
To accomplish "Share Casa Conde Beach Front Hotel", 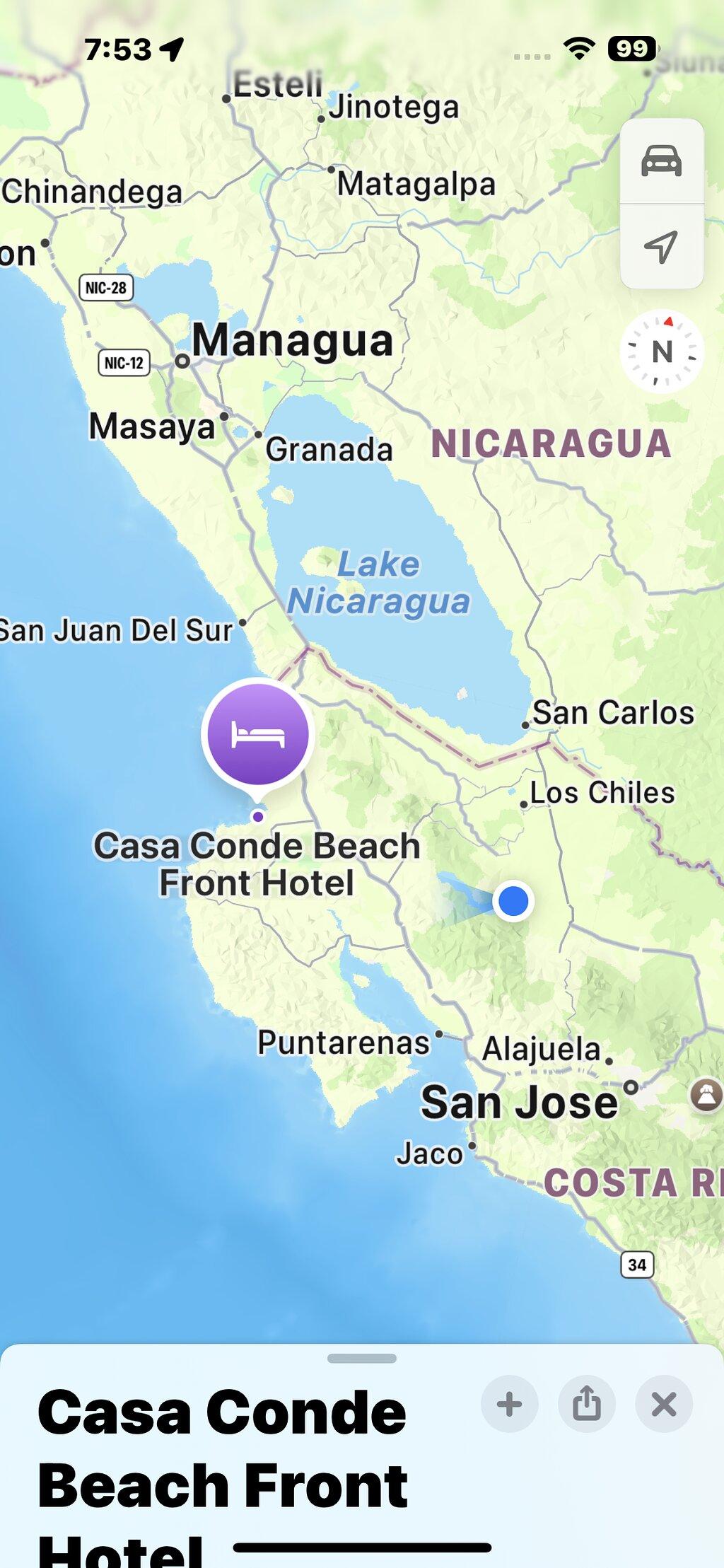I will 586,1404.
